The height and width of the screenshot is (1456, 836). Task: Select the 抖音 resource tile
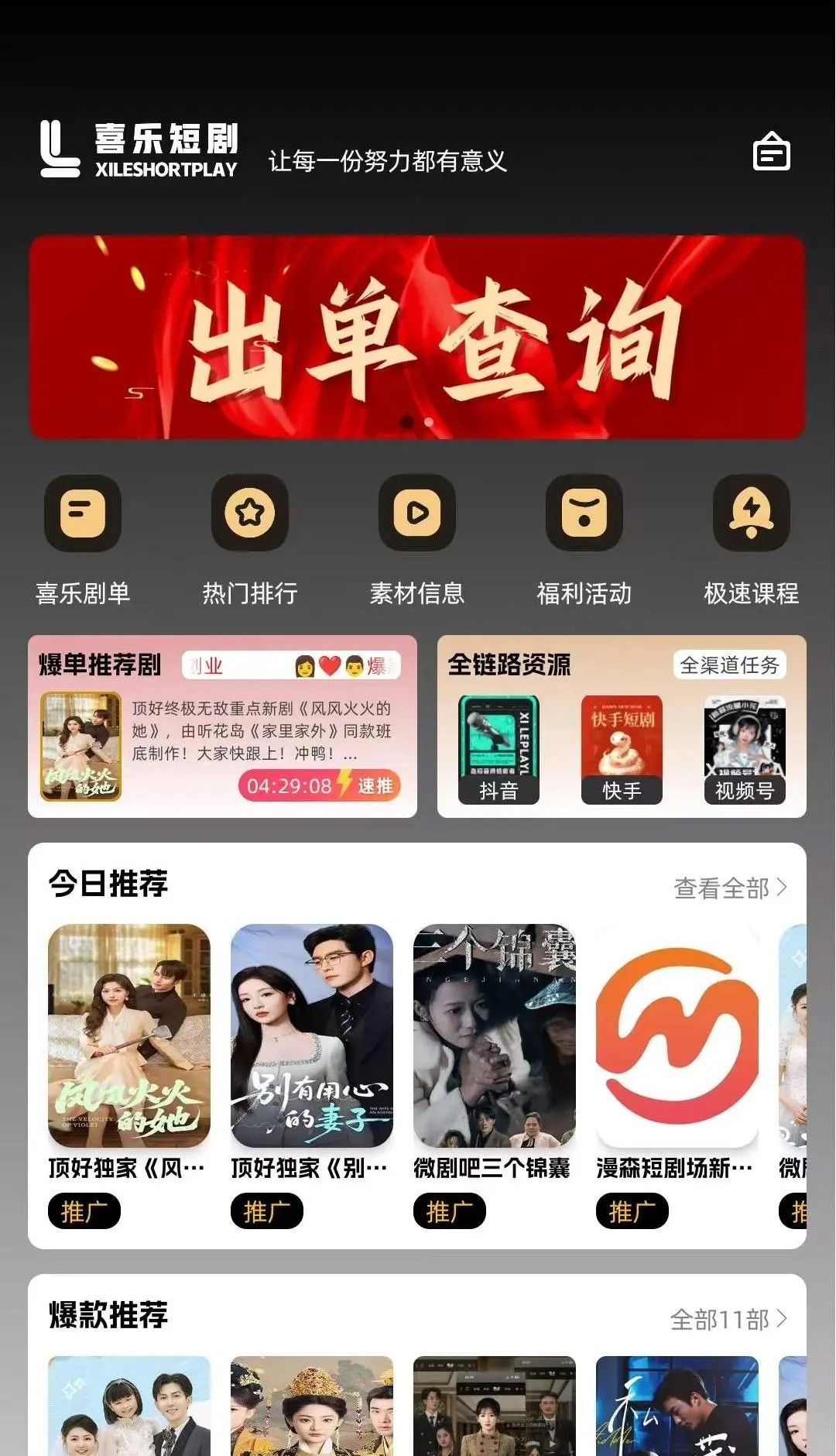[499, 749]
